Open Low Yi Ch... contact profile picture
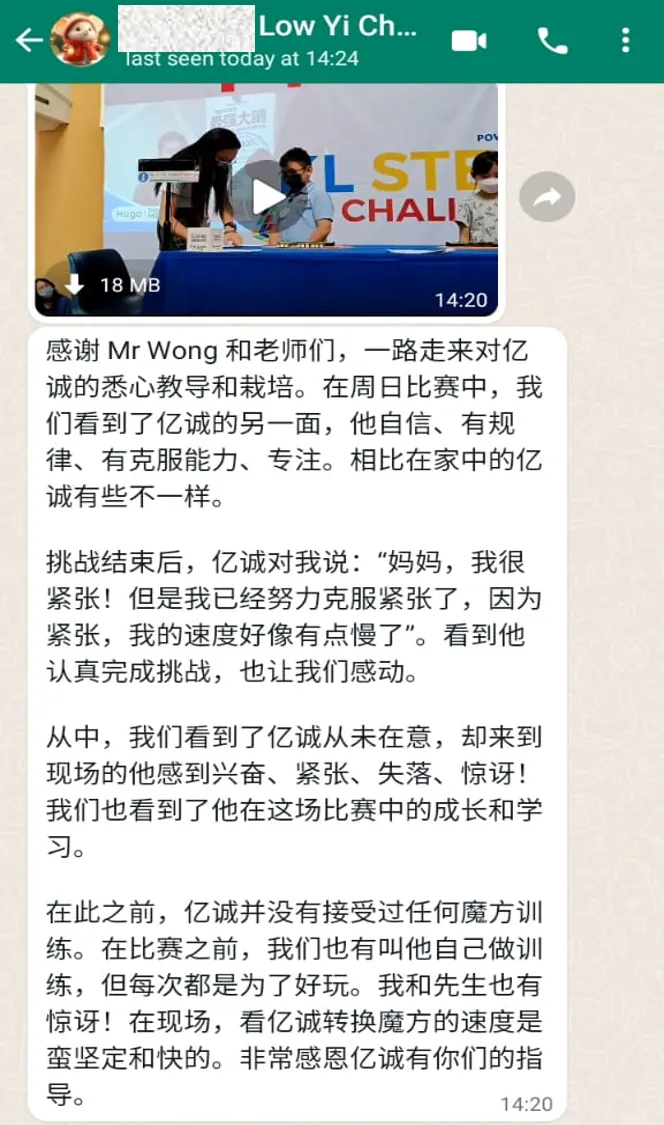Screen dimensions: 664x1125 [x=79, y=40]
